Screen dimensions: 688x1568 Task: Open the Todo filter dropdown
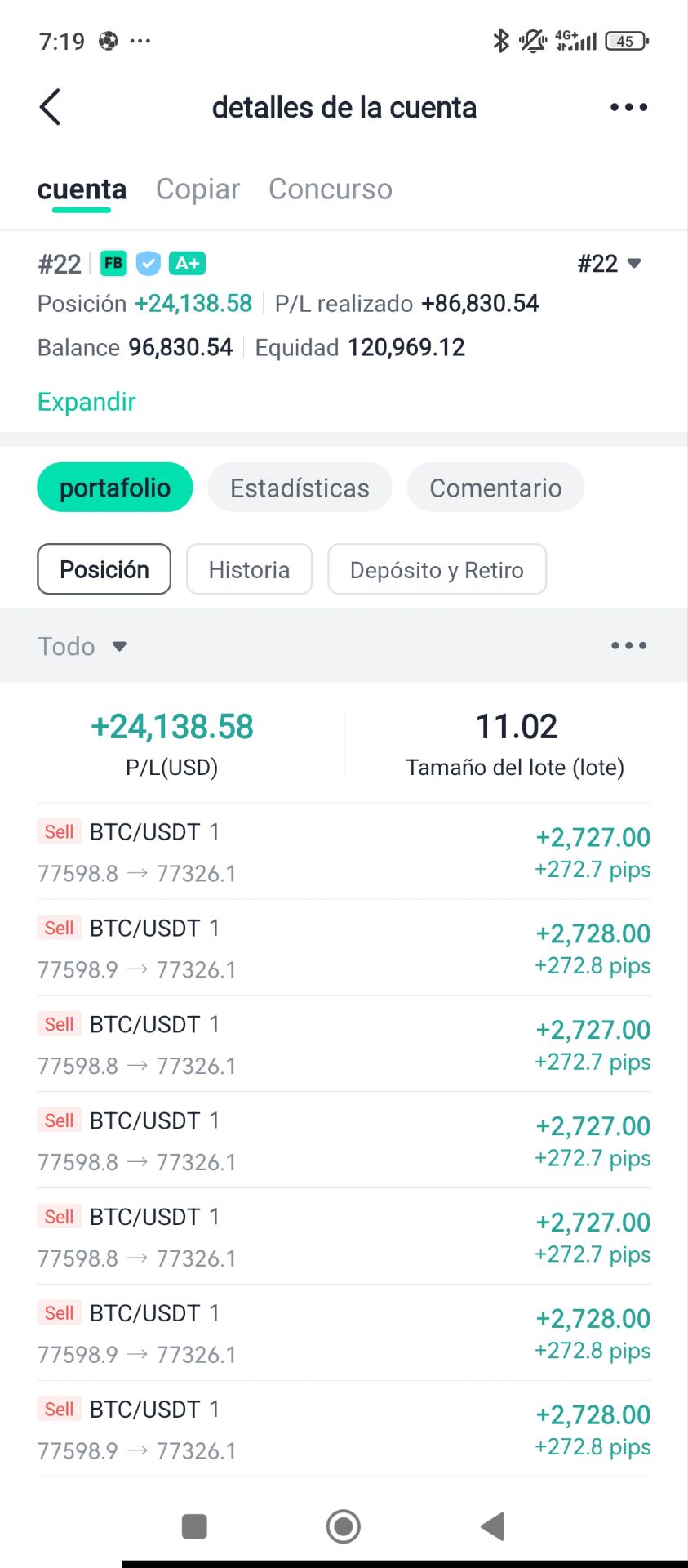(x=82, y=646)
